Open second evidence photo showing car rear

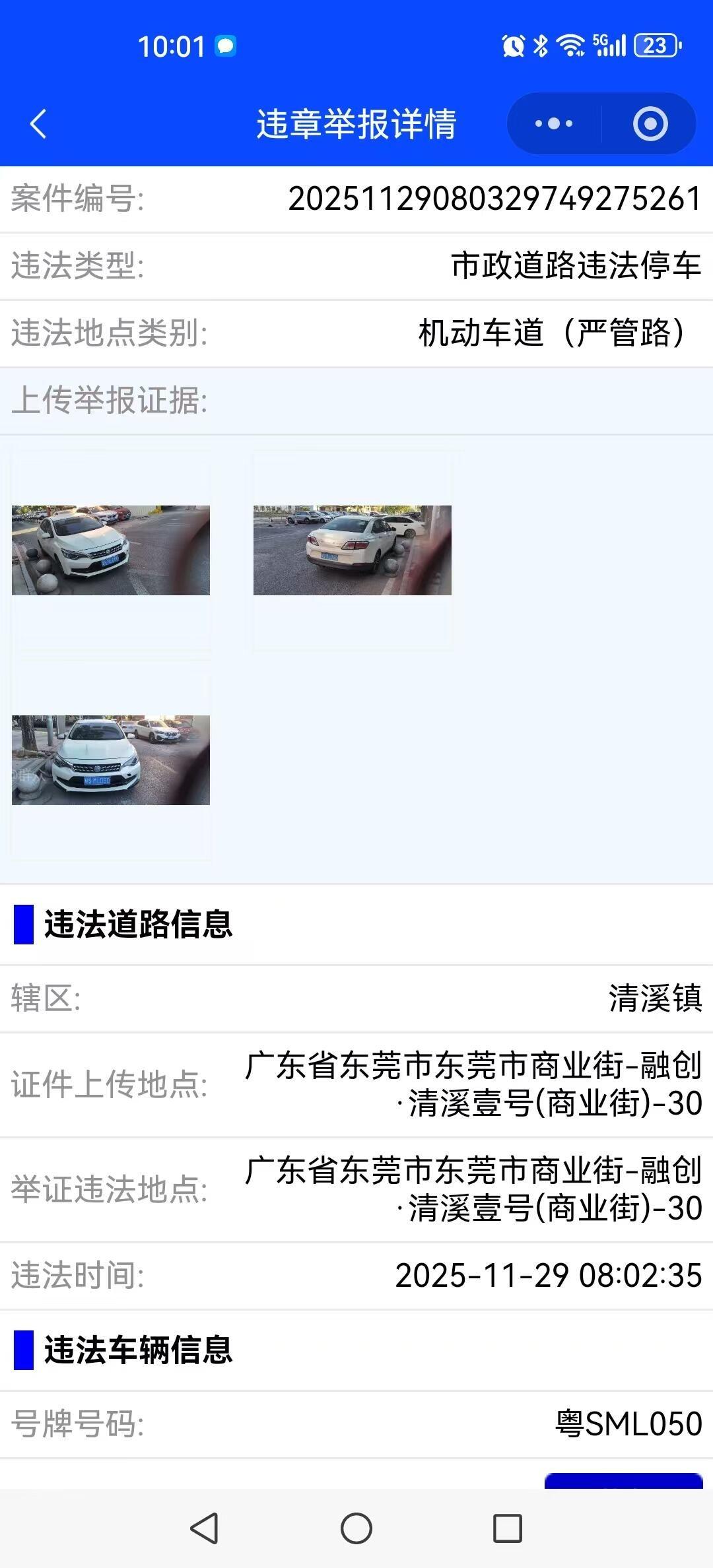(353, 550)
